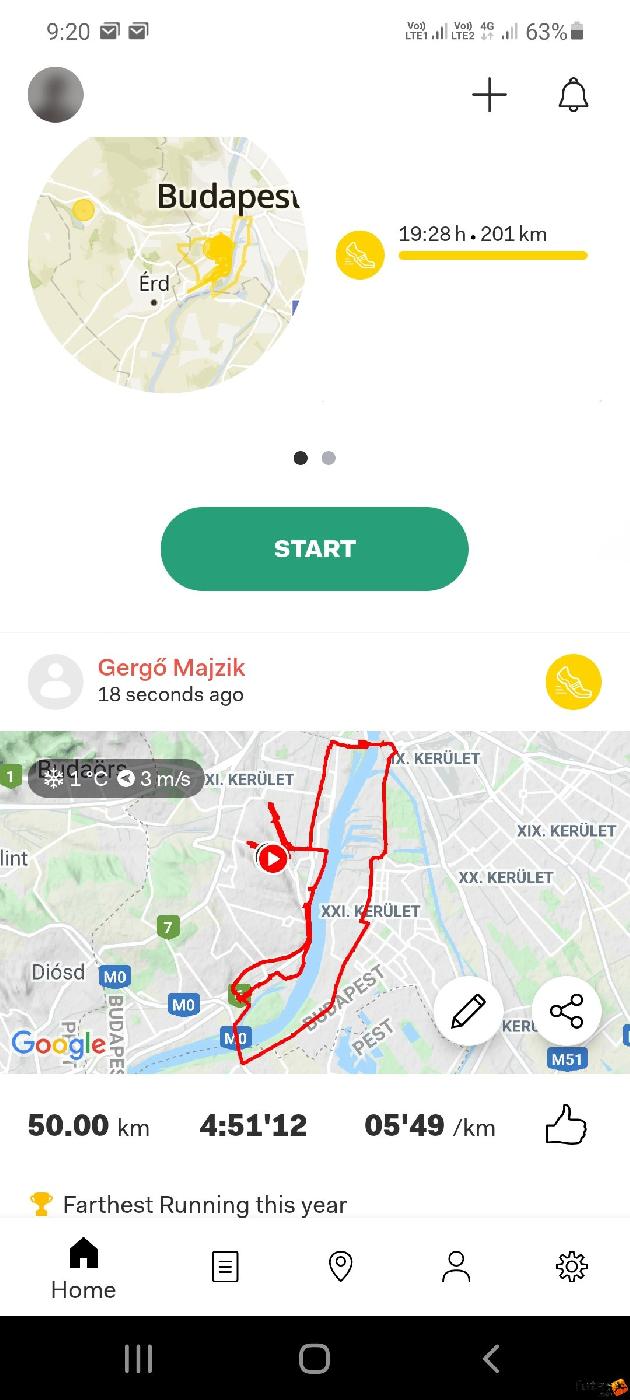Viewport: 630px width, 1400px height.
Task: Open the map location tab
Action: coord(341,1267)
